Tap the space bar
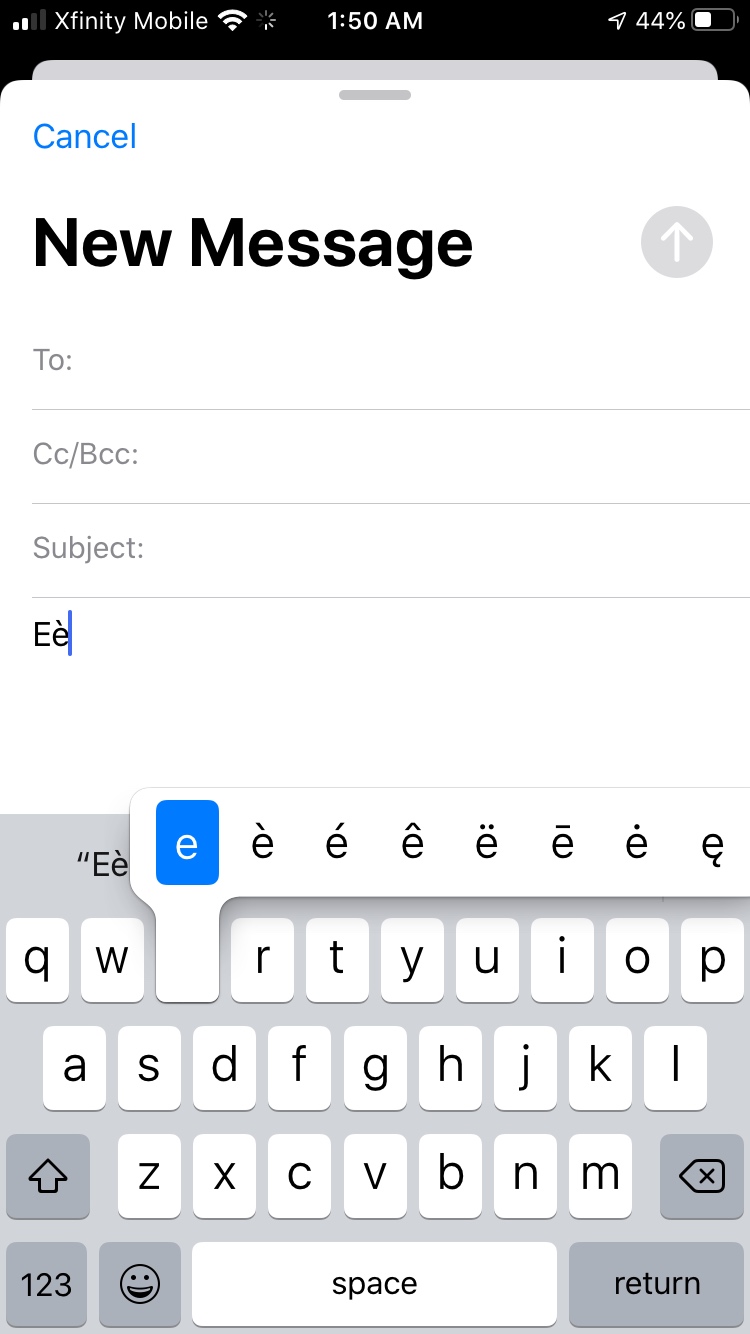Viewport: 750px width, 1334px height. pos(374,1284)
